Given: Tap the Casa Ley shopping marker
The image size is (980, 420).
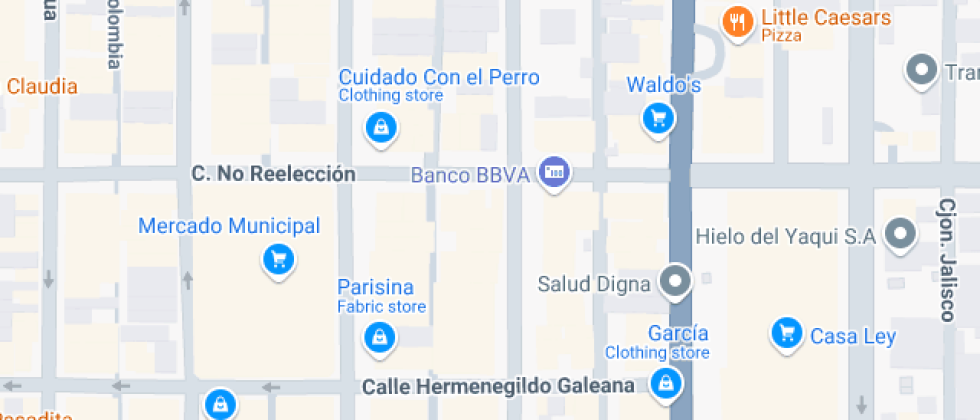Looking at the screenshot, I should click(787, 333).
